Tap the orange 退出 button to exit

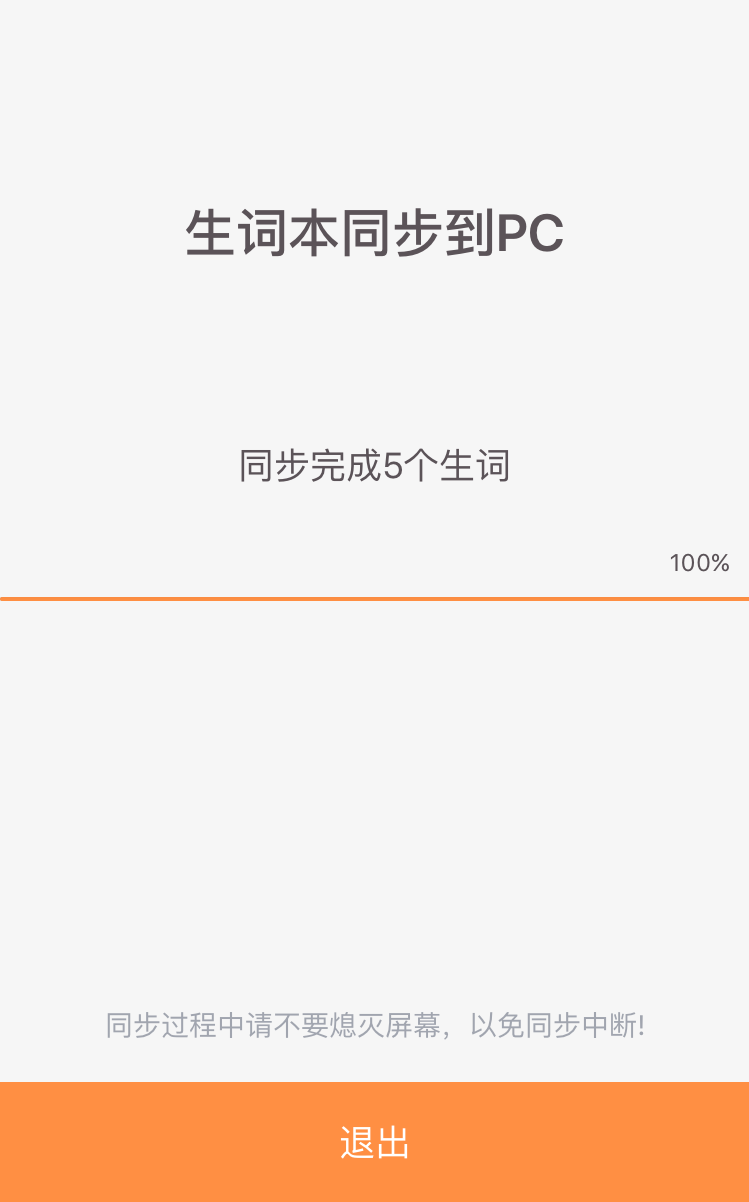pyautogui.click(x=374, y=1142)
